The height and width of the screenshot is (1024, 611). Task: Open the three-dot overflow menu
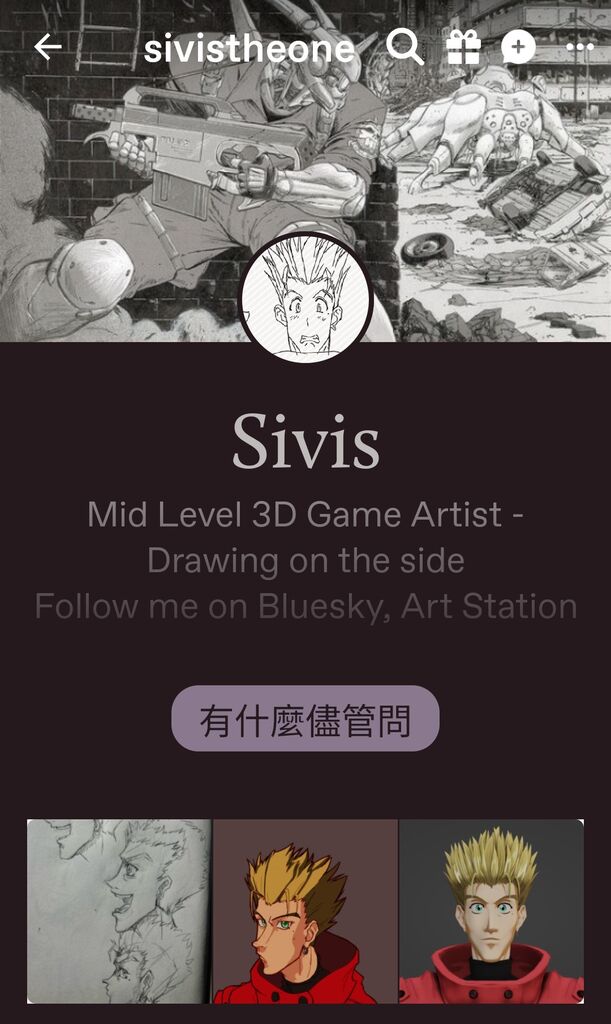point(579,47)
